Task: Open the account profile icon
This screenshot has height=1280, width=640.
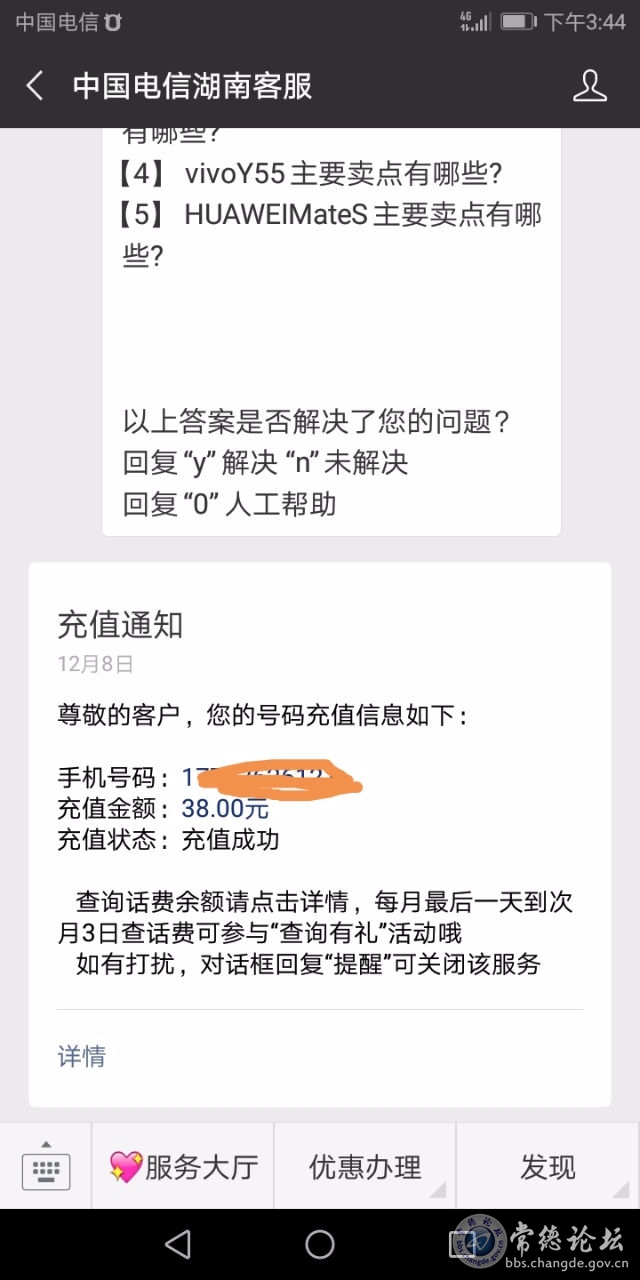Action: pos(590,86)
